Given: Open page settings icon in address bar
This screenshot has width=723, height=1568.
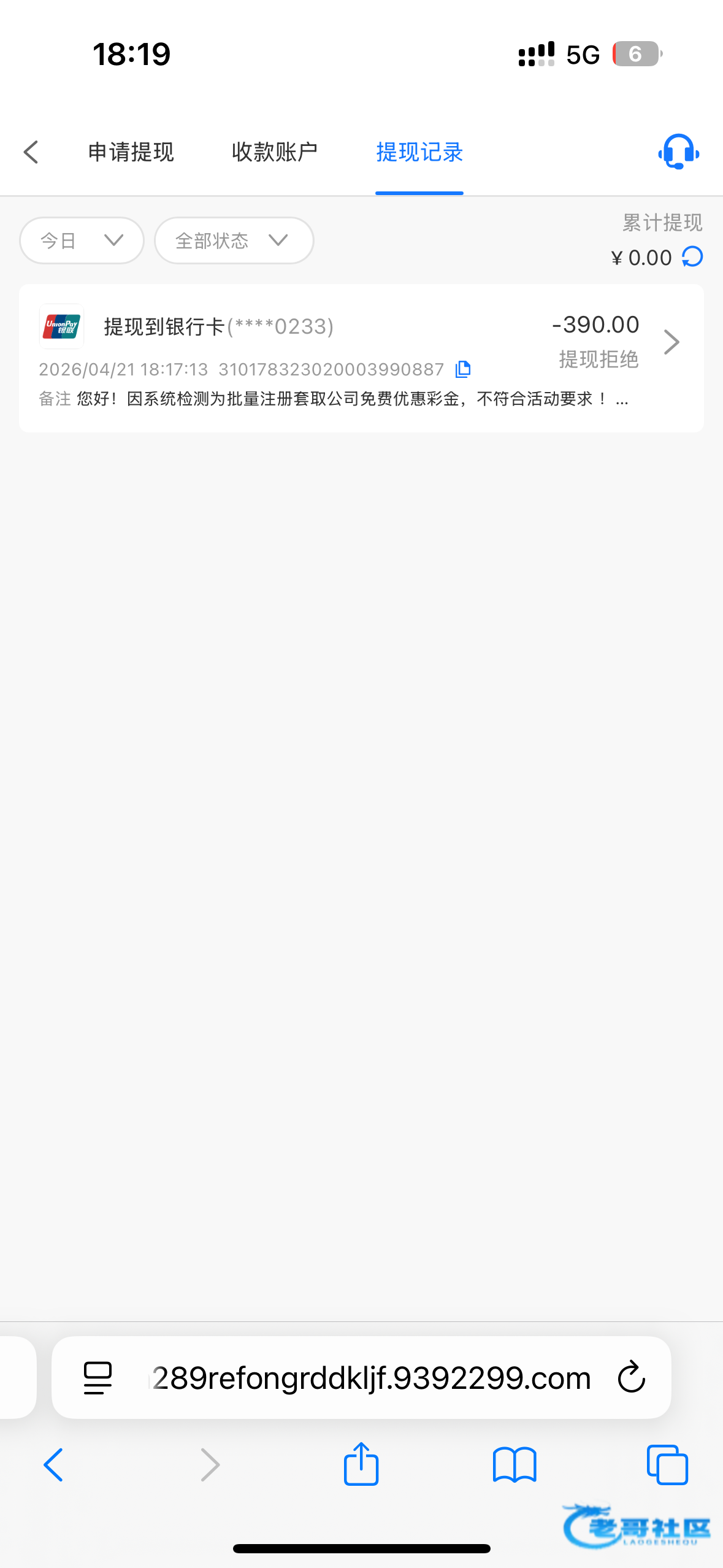Looking at the screenshot, I should (98, 1378).
